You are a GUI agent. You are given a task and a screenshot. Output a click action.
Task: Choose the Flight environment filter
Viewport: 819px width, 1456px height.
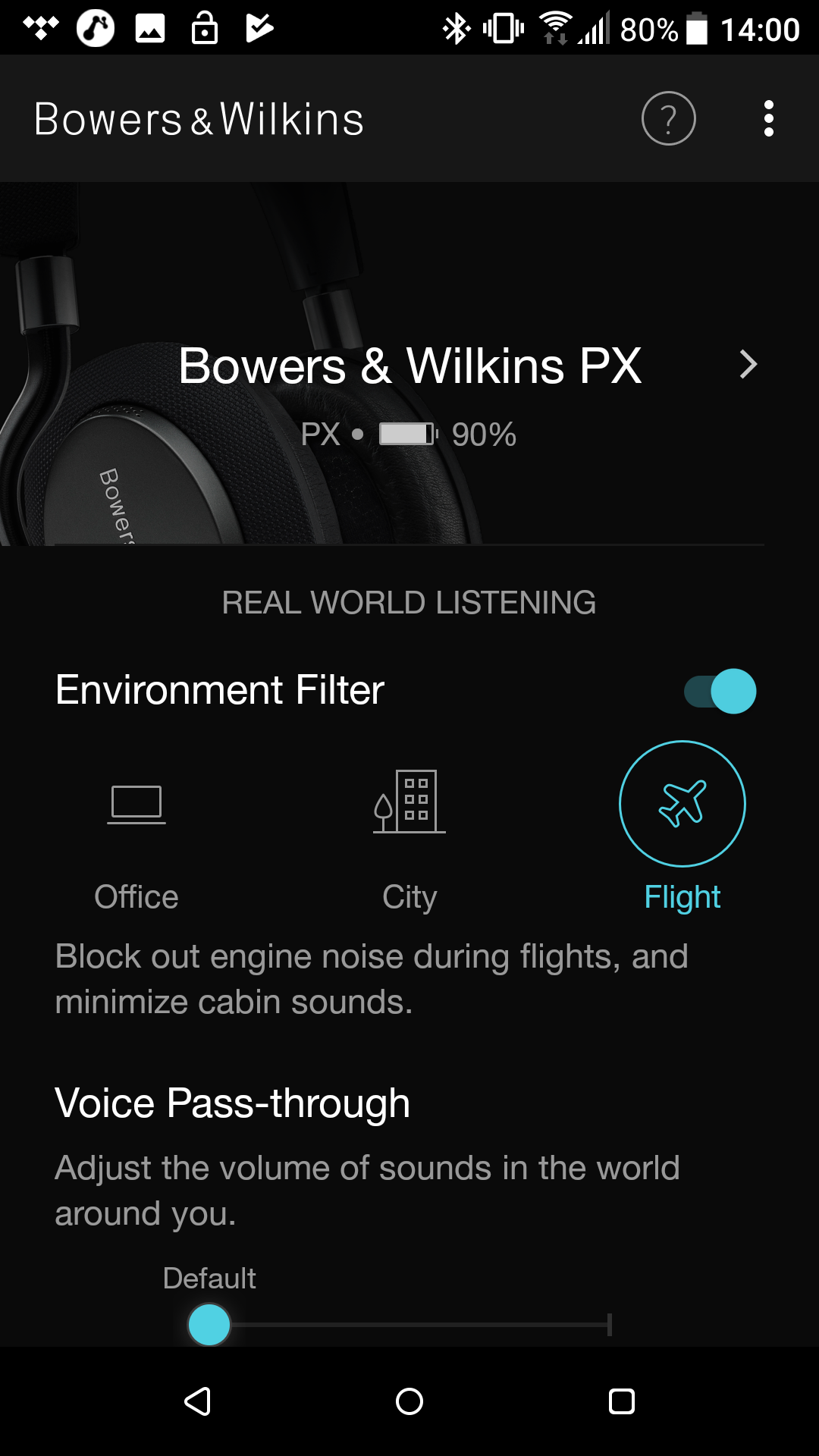682,828
